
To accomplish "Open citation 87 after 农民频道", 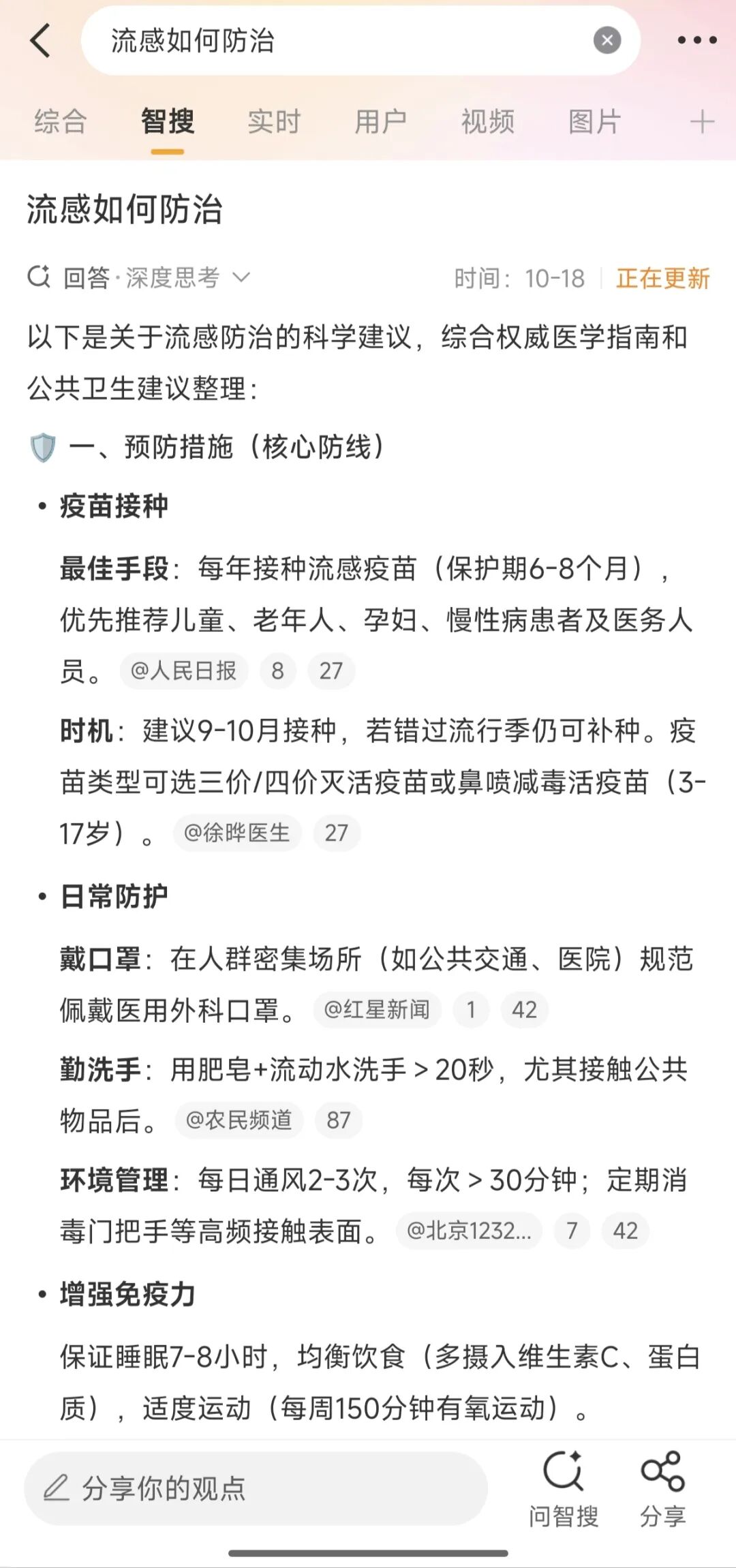I will click(x=338, y=1120).
